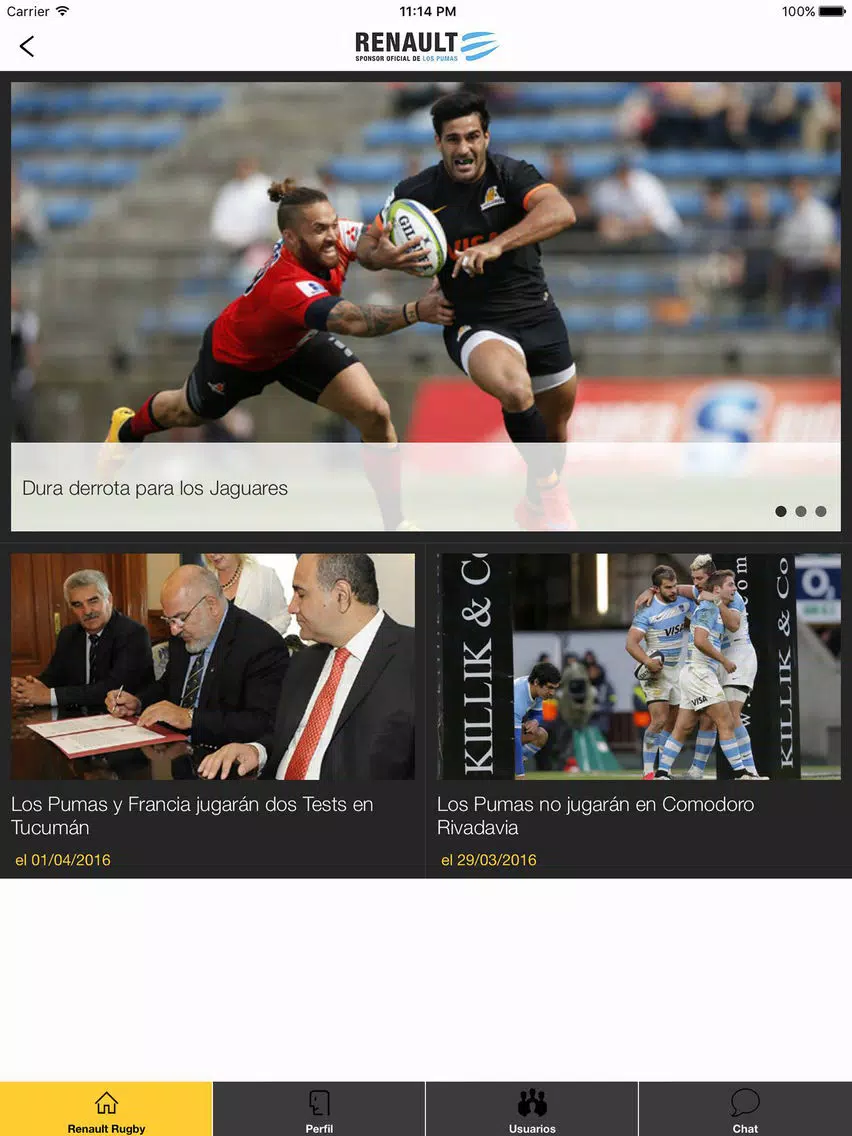852x1136 pixels.
Task: Switch to the Usuarios tab
Action: pos(532,1110)
